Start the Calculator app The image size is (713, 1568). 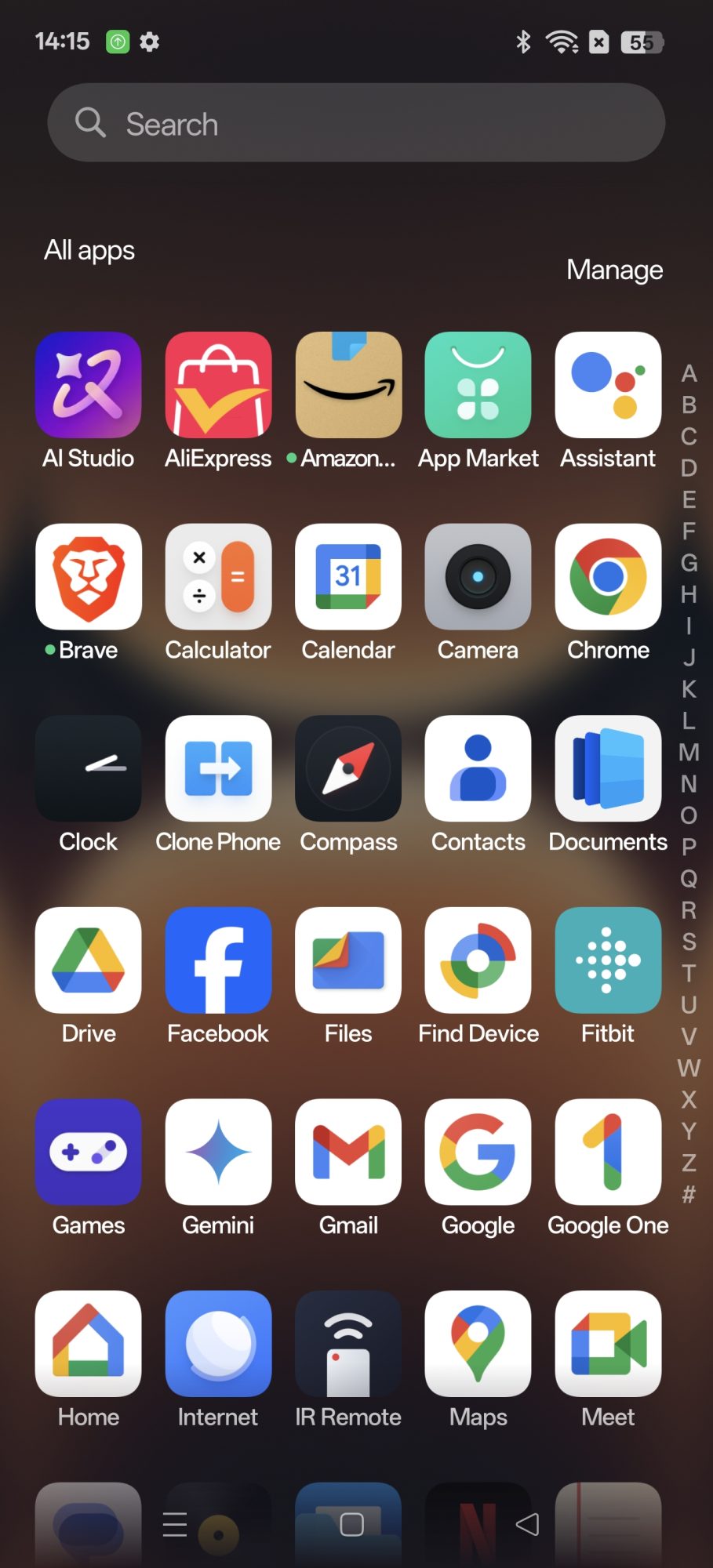click(x=218, y=577)
